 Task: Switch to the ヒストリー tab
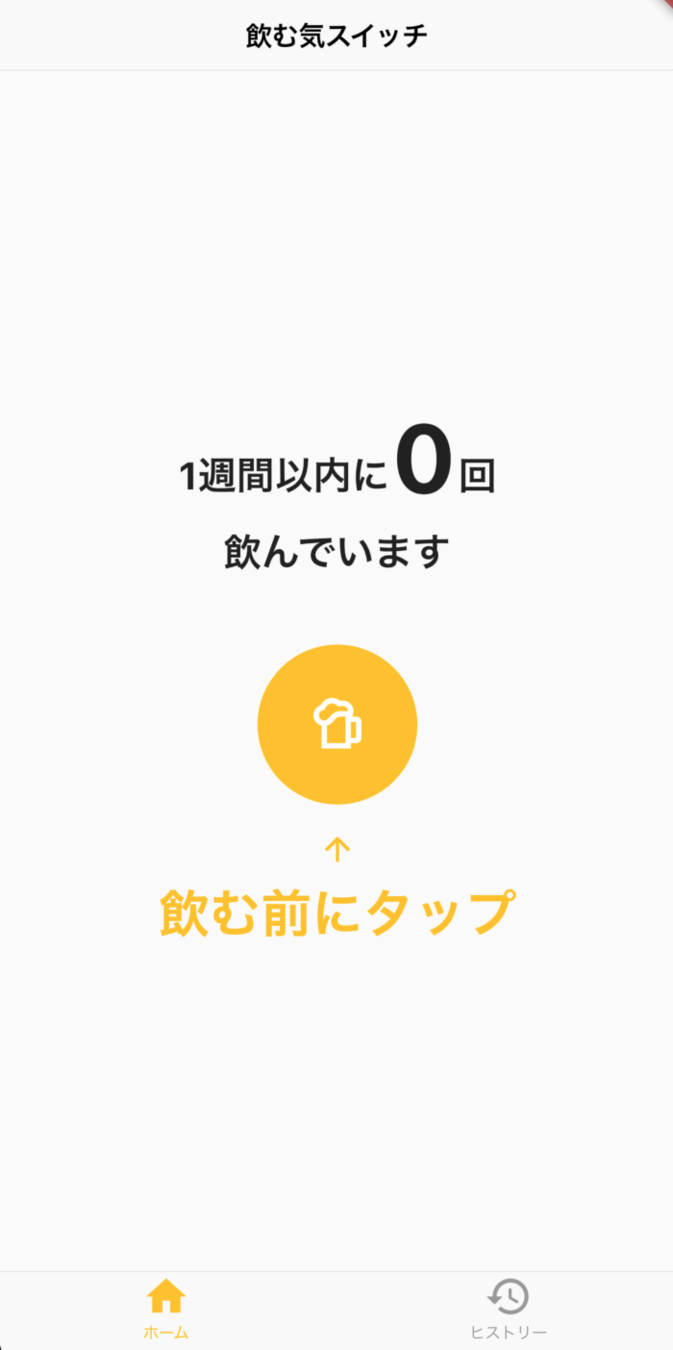click(508, 1308)
